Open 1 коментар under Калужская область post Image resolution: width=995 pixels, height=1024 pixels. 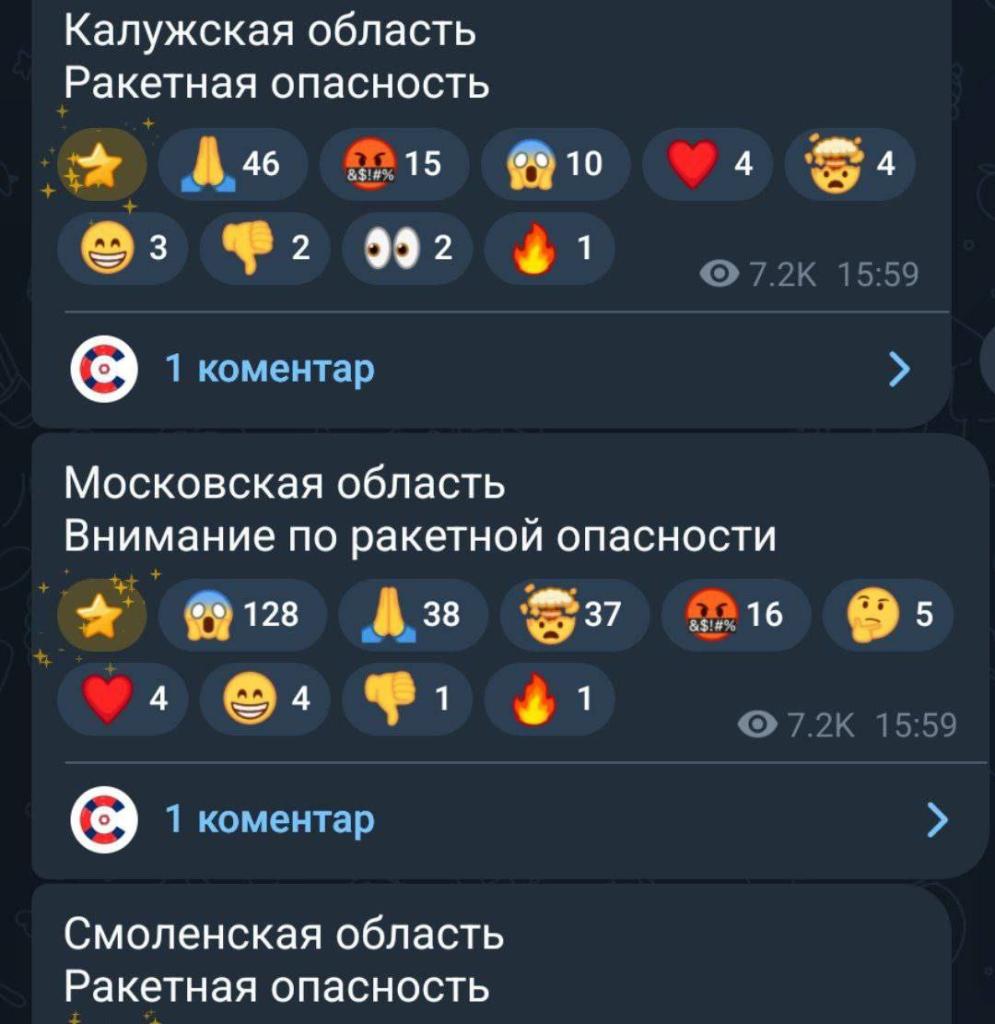(270, 370)
